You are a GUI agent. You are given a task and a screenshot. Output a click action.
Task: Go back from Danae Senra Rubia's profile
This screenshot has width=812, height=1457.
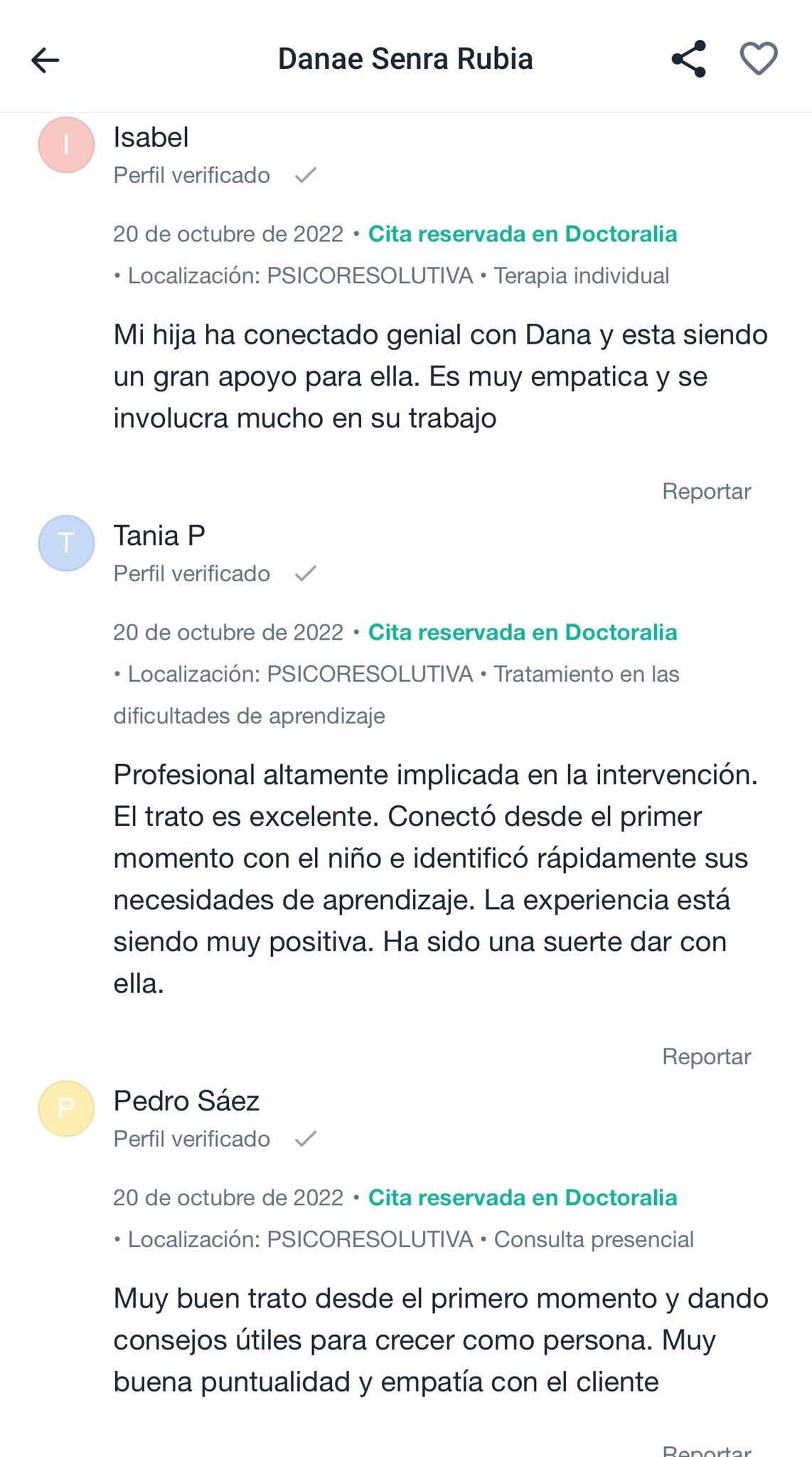46,60
